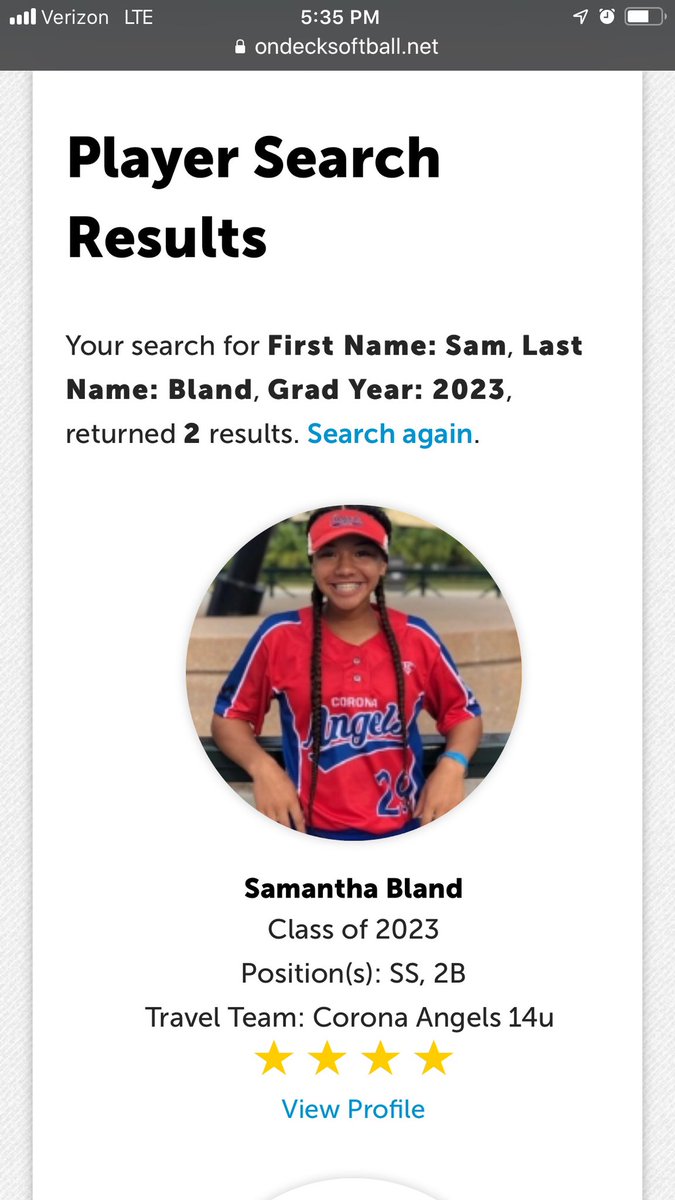675x1200 pixels.
Task: Open Samantha Bland's View Profile link
Action: coord(353,1108)
